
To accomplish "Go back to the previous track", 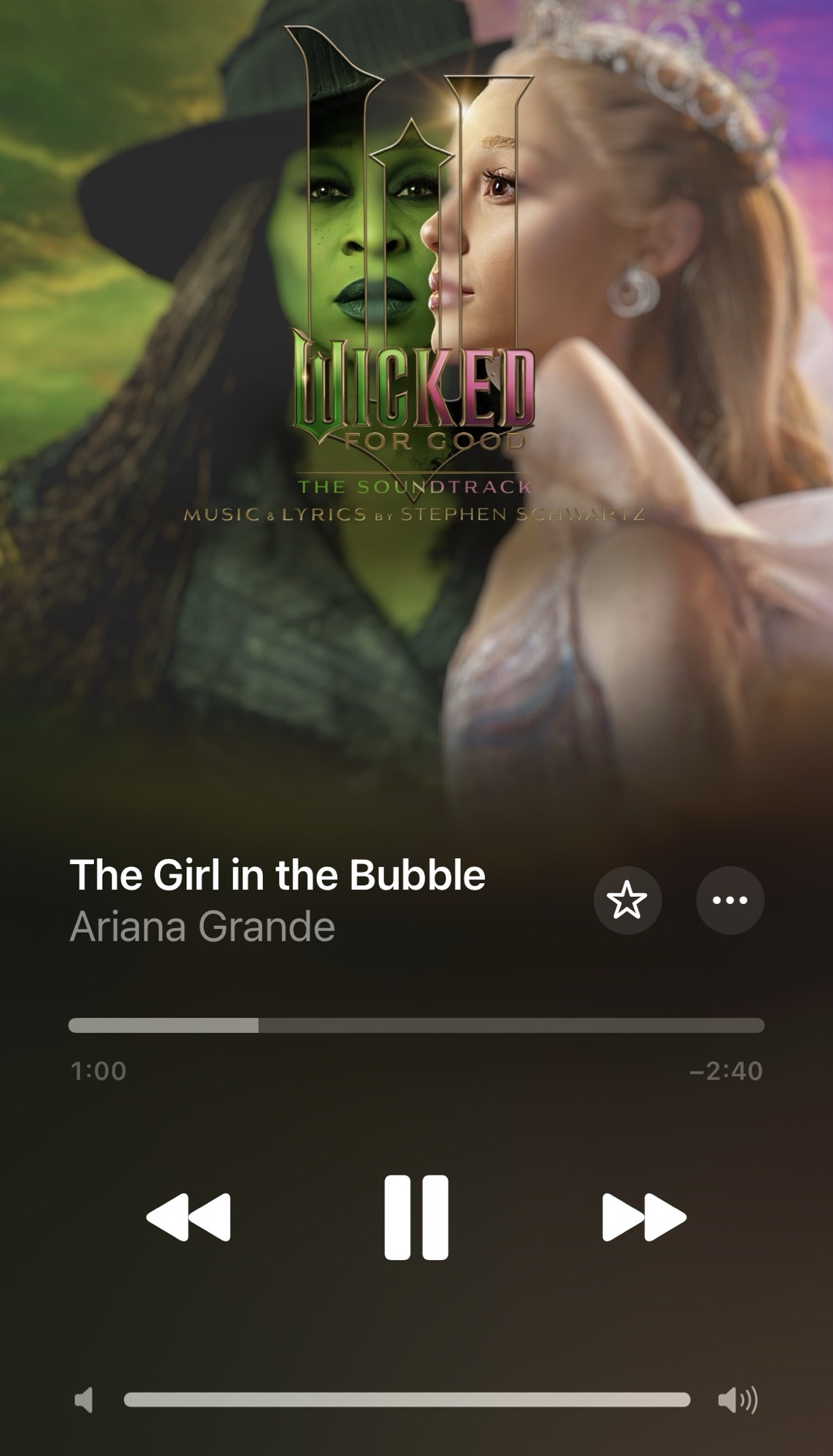I will [189, 1216].
